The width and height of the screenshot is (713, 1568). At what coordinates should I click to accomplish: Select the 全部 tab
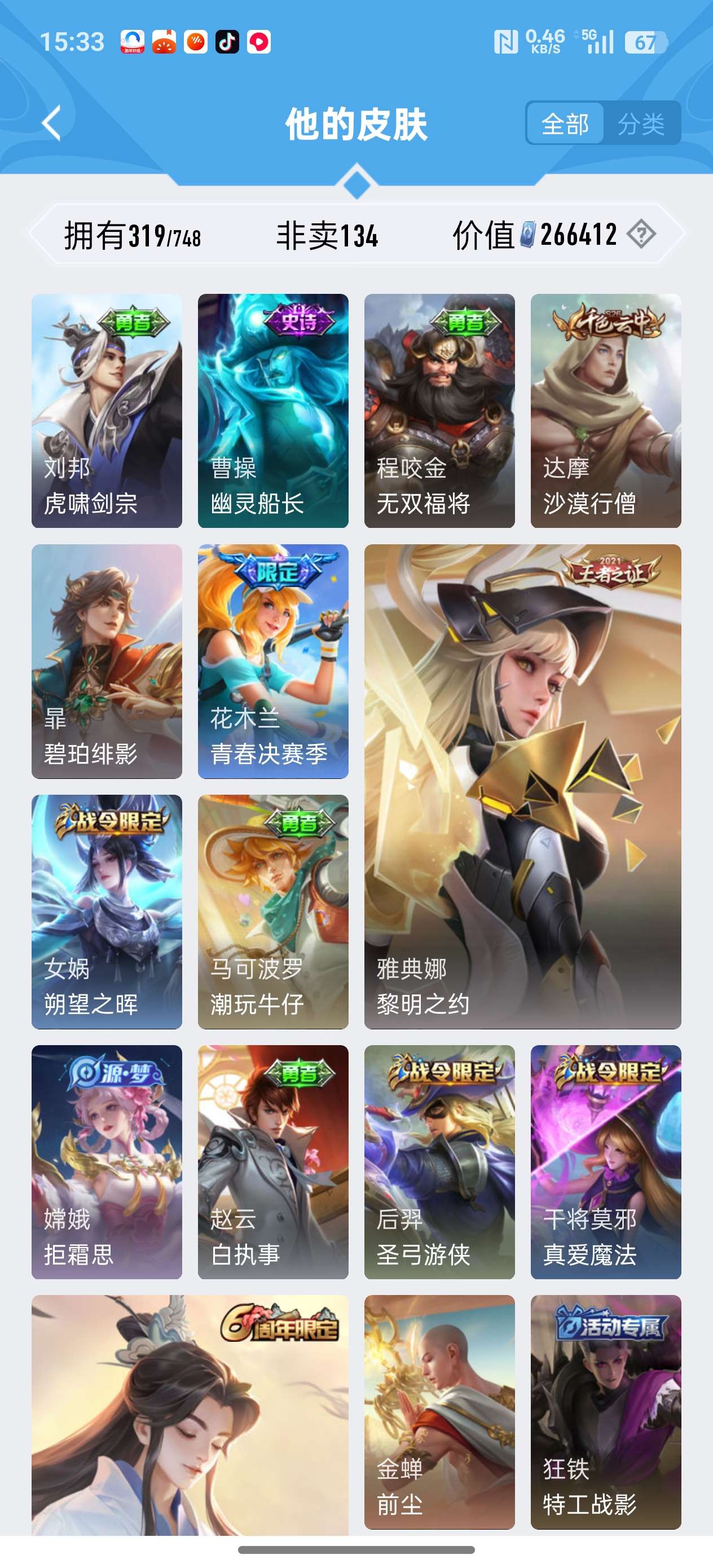[565, 124]
